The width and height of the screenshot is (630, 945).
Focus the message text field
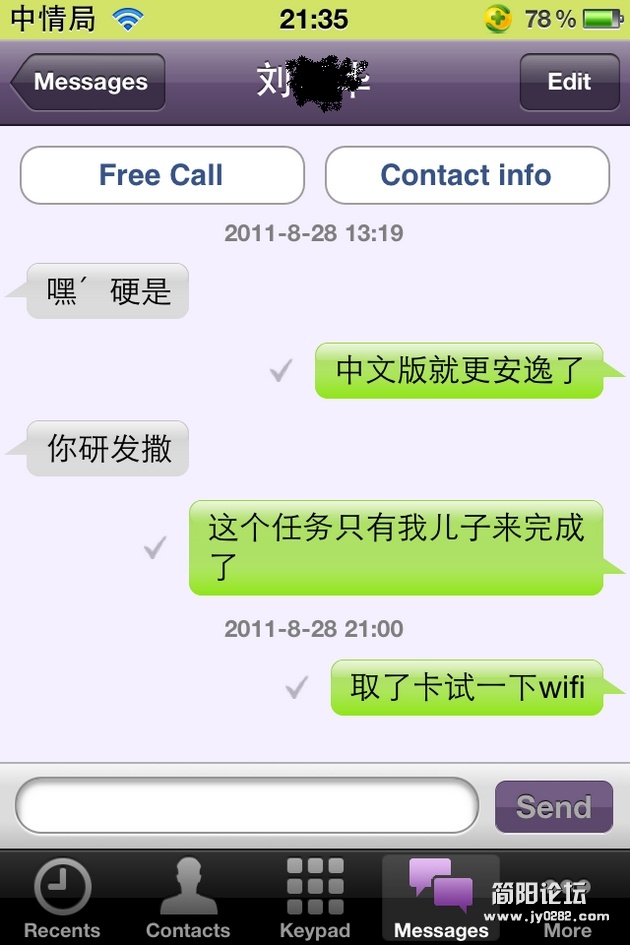click(247, 805)
